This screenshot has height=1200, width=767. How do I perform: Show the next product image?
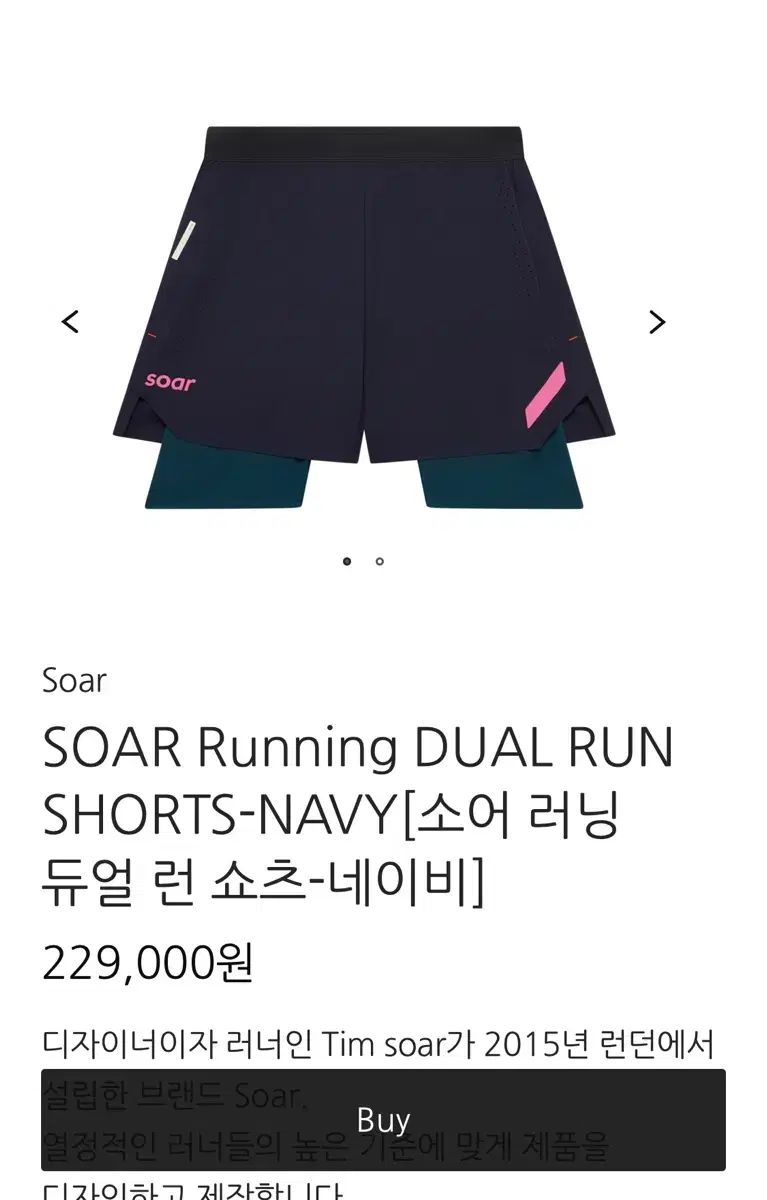[657, 322]
